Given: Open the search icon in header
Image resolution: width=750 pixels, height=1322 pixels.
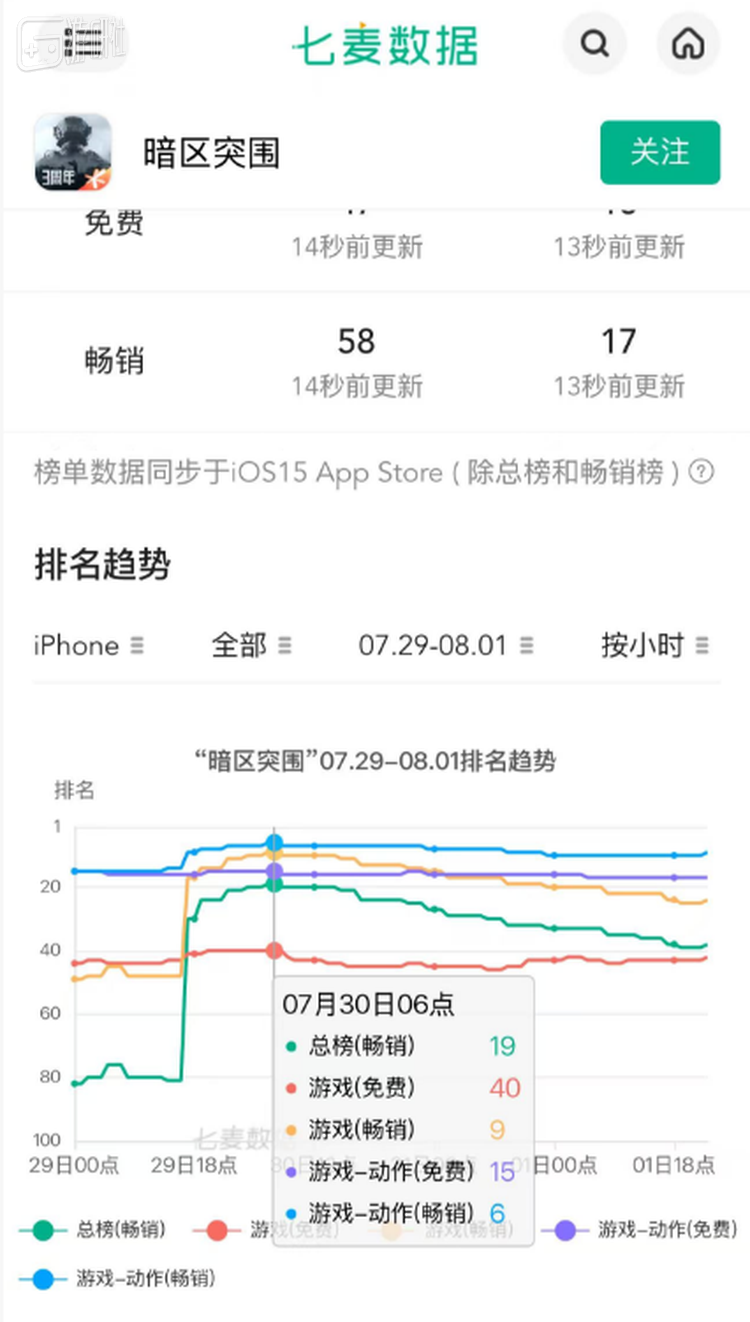Looking at the screenshot, I should click(595, 44).
